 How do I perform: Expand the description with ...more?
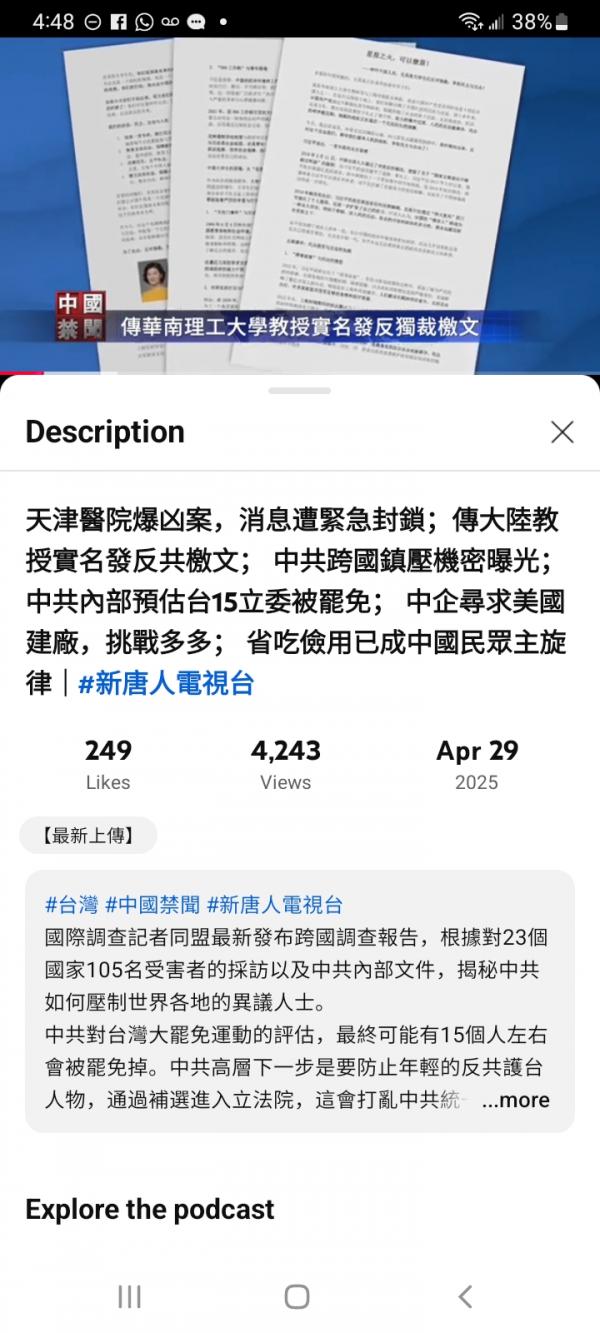[515, 1100]
